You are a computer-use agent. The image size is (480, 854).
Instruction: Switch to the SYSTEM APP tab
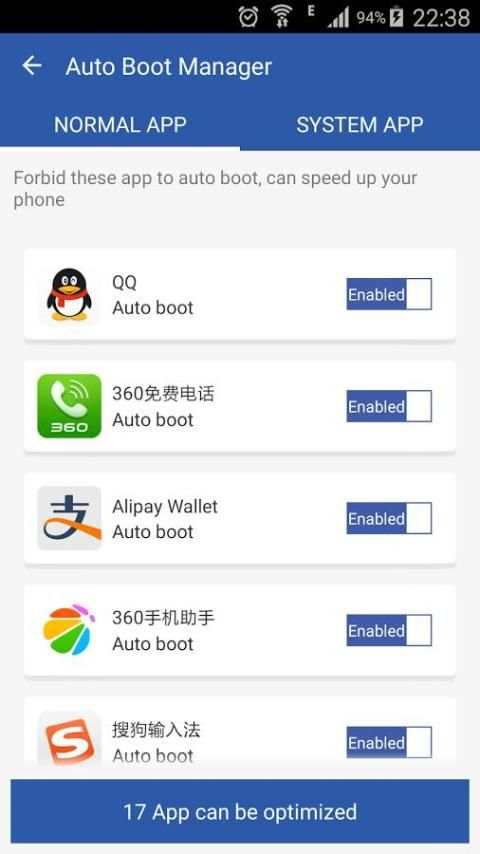tap(360, 125)
